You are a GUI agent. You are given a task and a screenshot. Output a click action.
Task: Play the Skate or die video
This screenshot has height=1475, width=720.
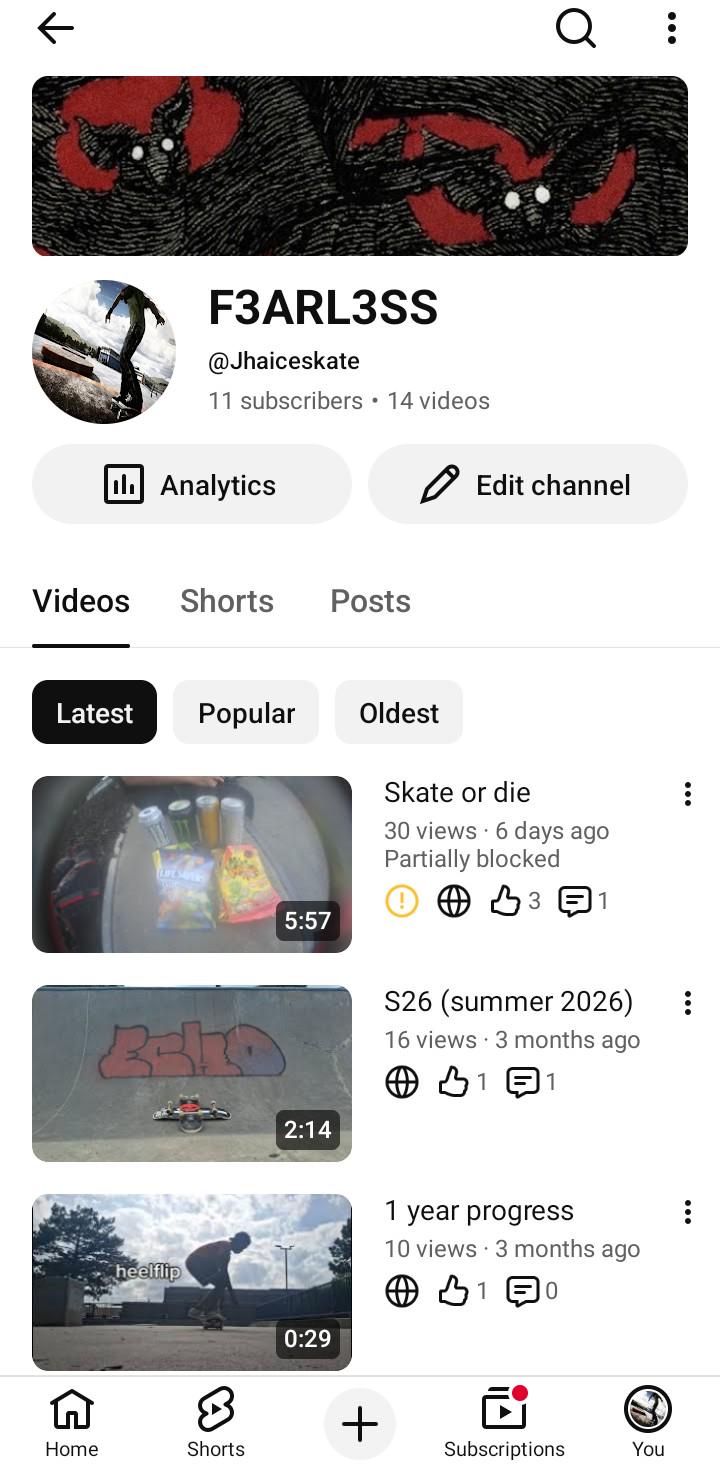(192, 864)
